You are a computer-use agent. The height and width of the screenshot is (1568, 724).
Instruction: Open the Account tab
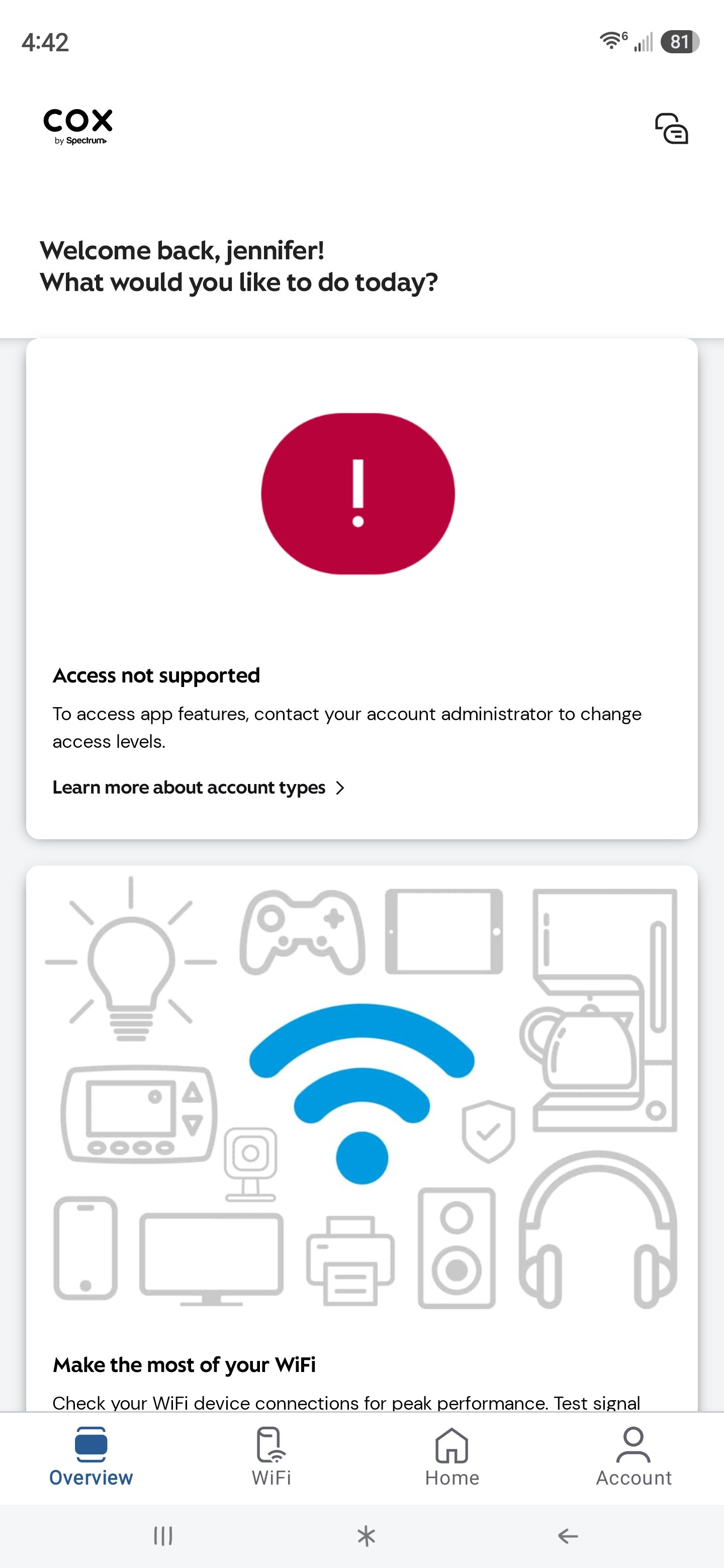pyautogui.click(x=633, y=1457)
